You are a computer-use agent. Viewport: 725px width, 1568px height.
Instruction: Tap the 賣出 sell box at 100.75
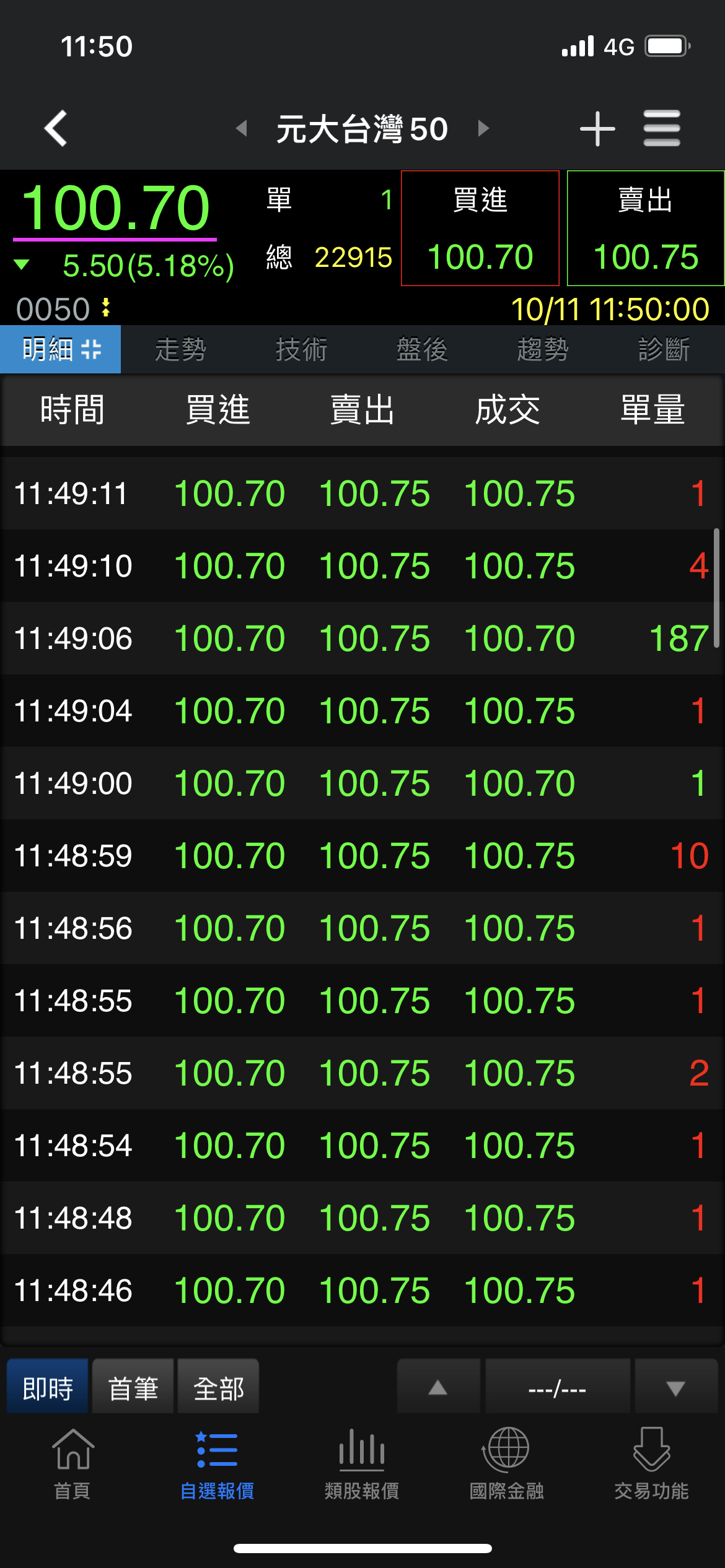coord(646,229)
